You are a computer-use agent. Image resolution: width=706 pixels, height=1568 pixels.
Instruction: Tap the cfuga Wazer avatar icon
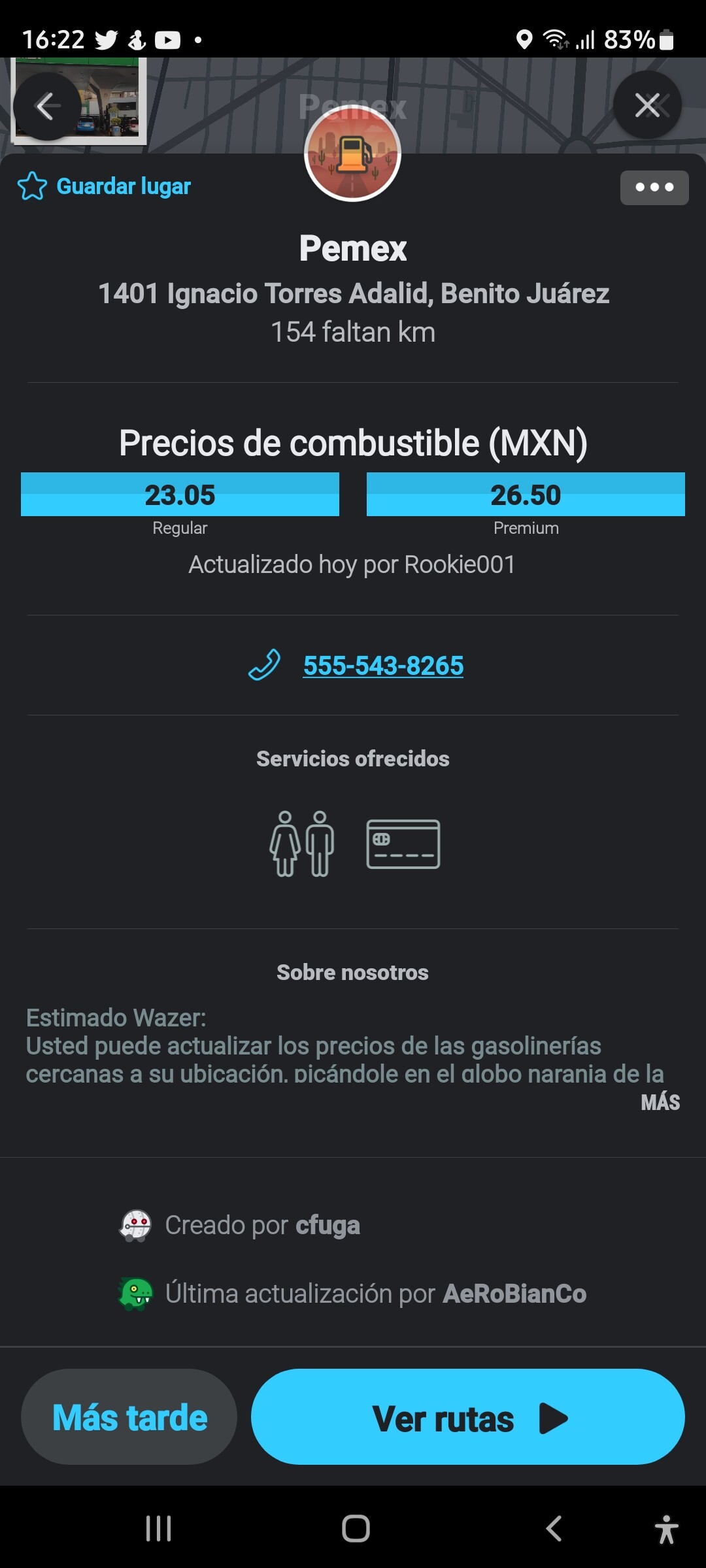[x=134, y=1225]
